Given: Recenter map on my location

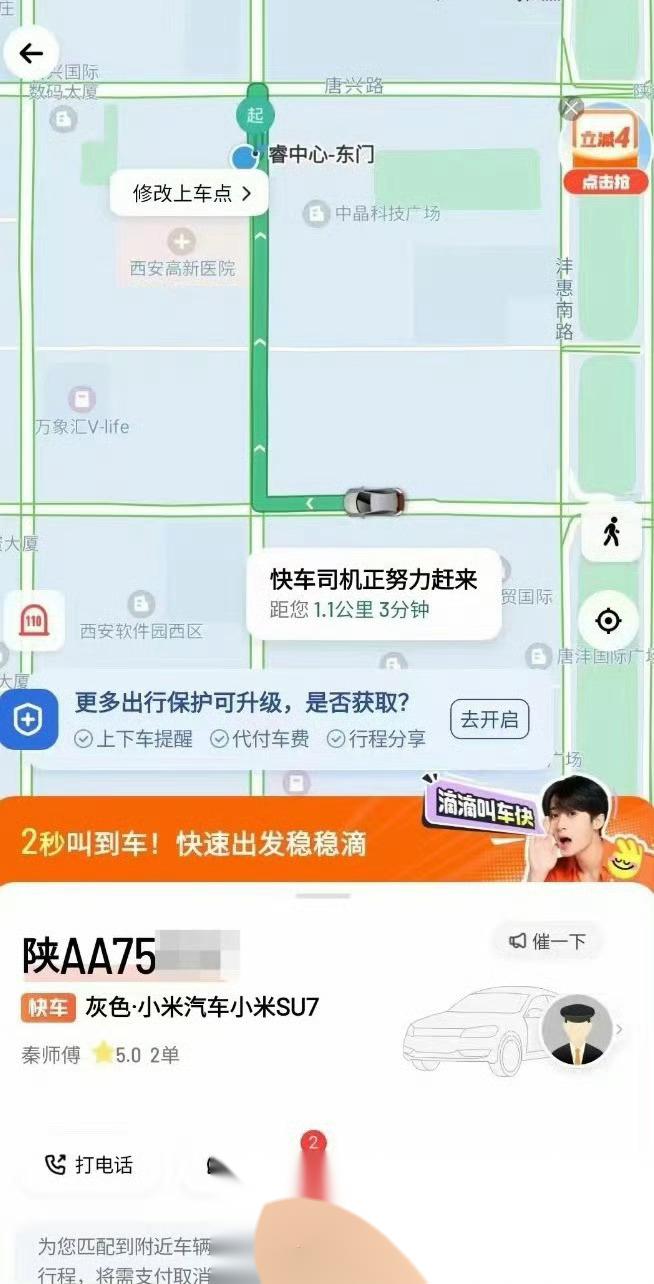Looking at the screenshot, I should 608,621.
